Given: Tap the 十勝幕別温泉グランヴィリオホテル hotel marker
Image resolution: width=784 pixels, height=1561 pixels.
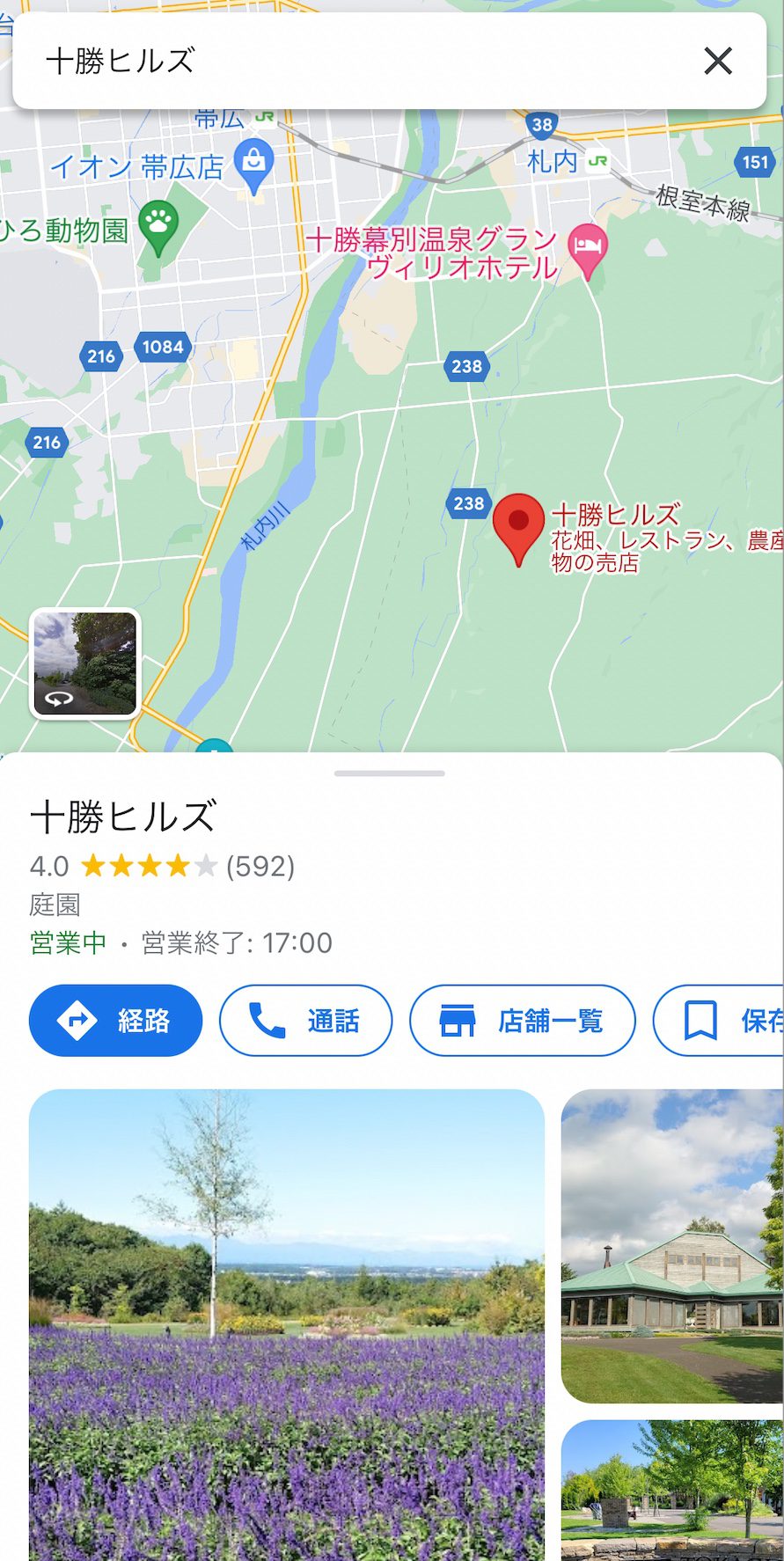Looking at the screenshot, I should click(x=588, y=247).
